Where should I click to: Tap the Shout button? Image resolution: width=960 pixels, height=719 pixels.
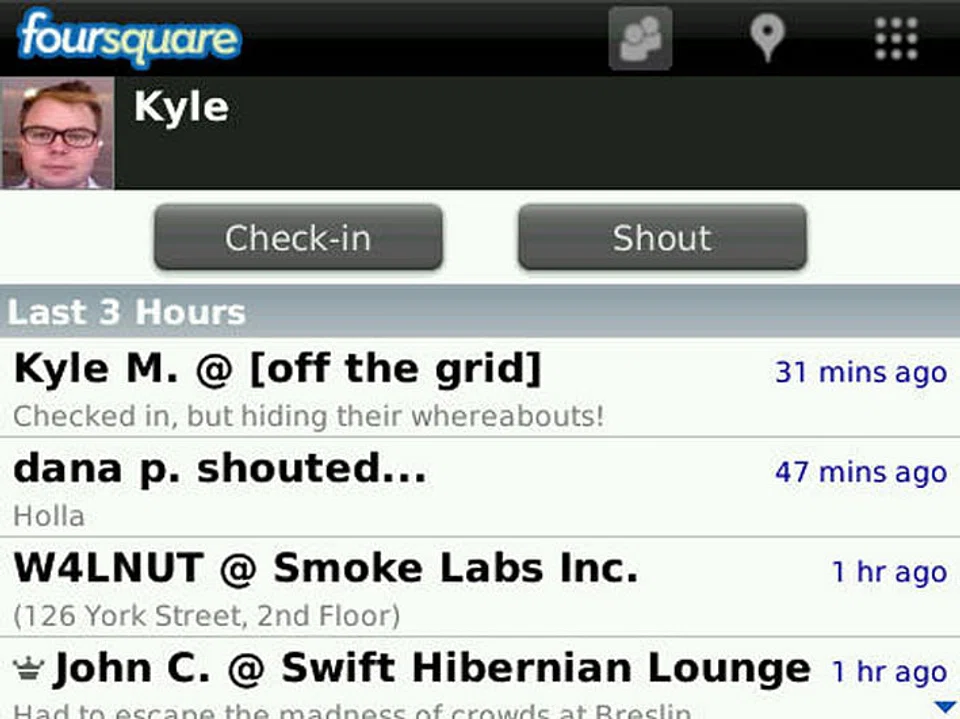point(662,238)
